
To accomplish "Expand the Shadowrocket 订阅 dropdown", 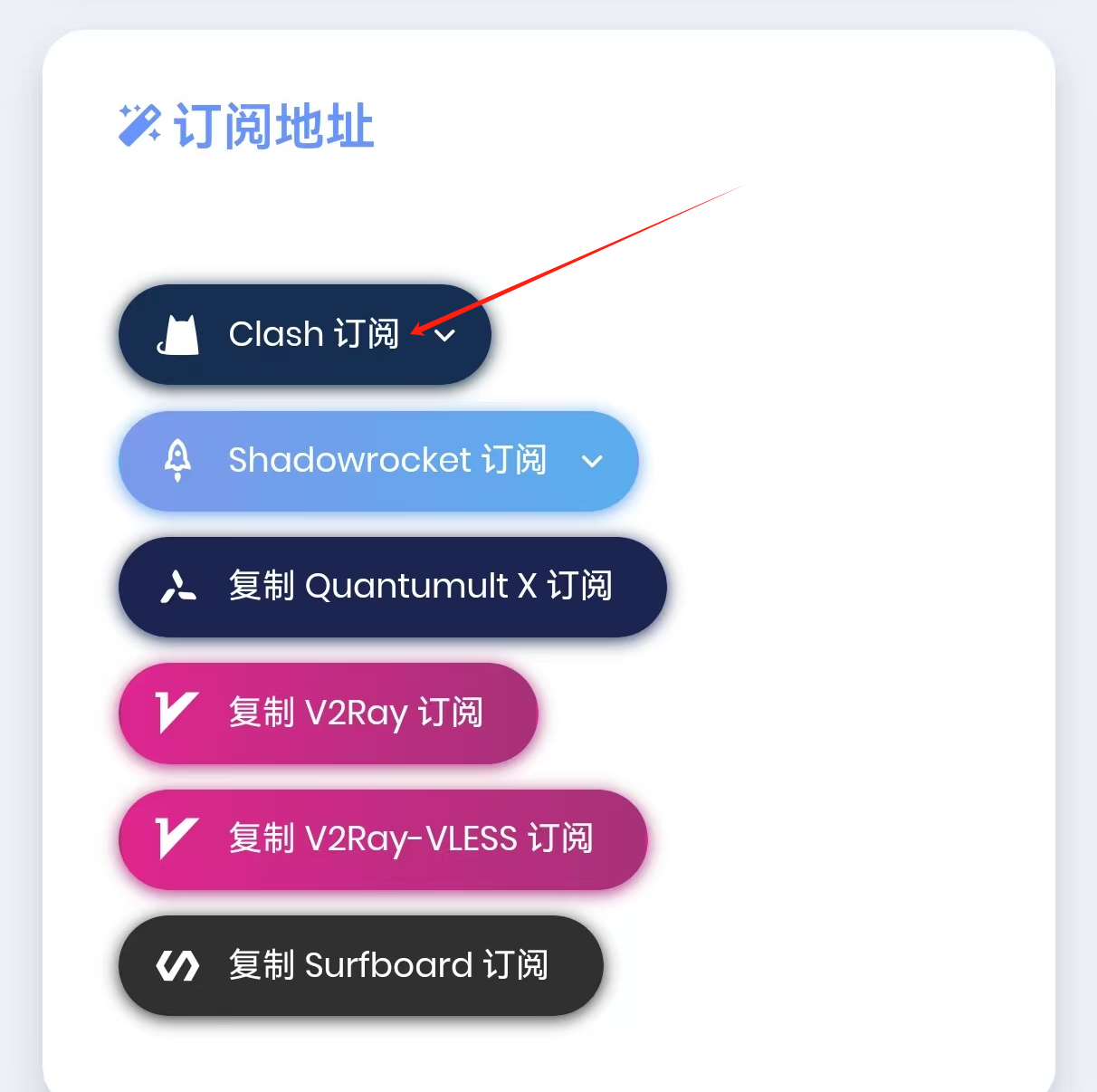I will click(x=378, y=461).
